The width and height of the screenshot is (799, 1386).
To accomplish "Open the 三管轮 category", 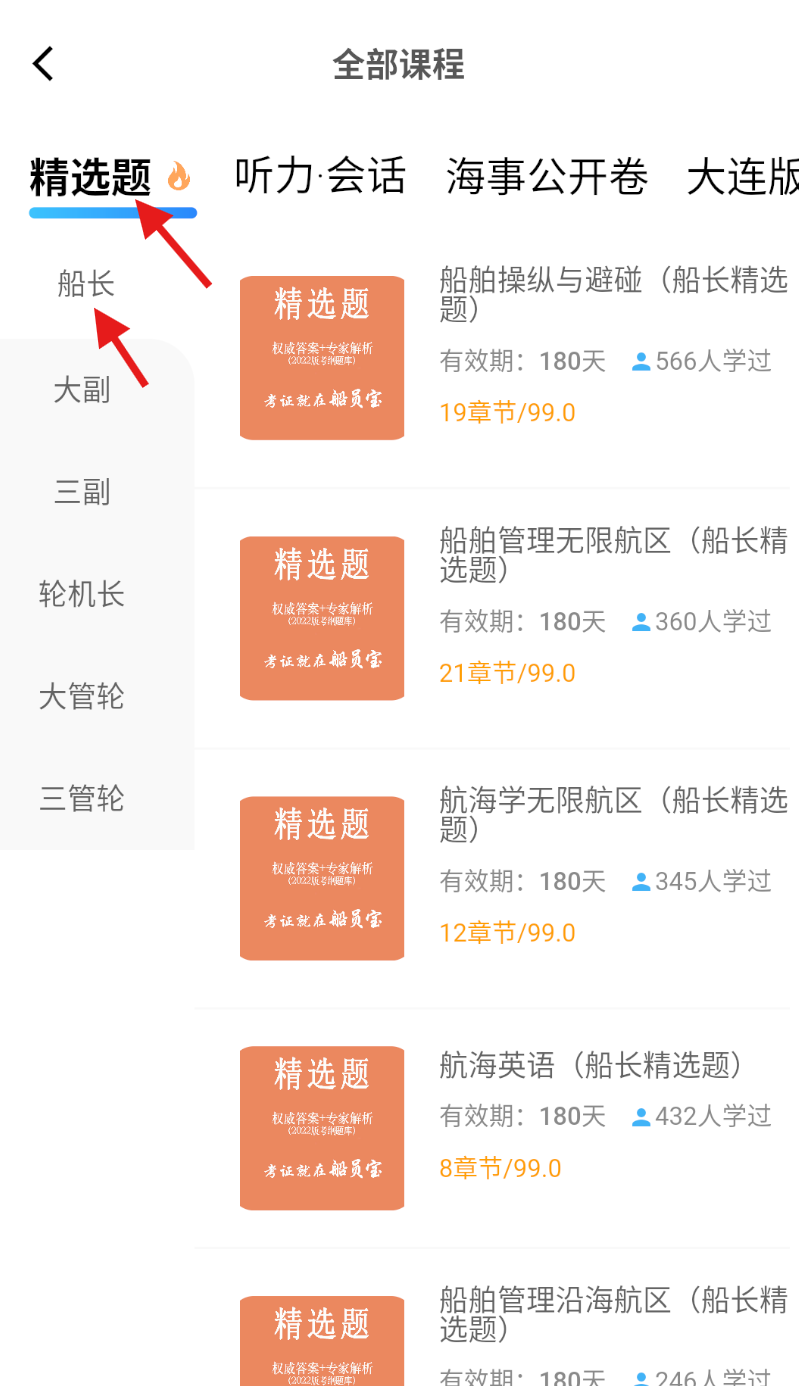I will (x=82, y=799).
